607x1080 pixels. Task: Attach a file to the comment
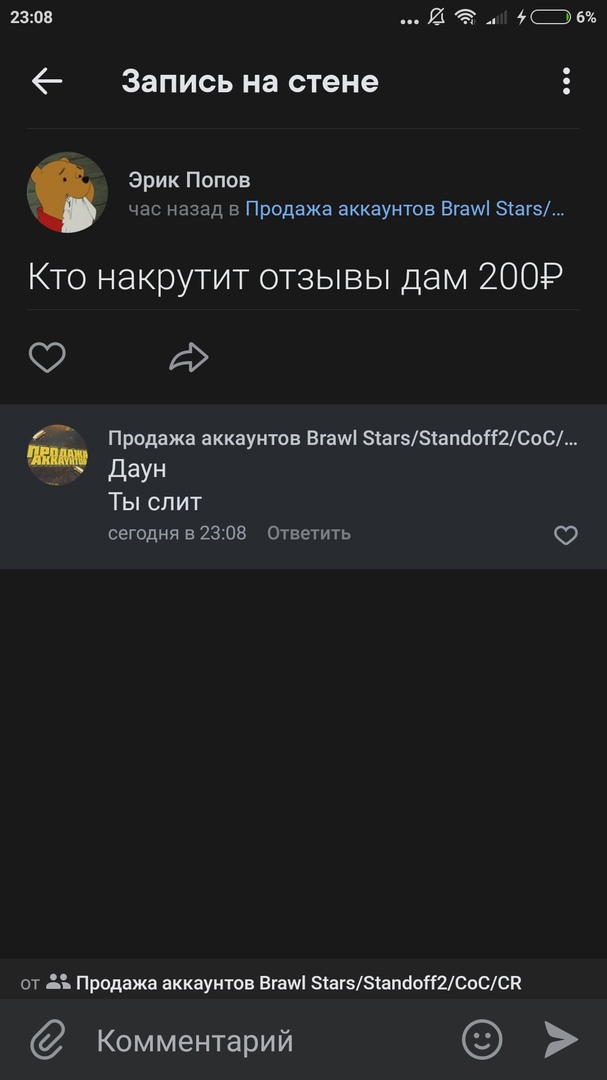pos(46,1040)
